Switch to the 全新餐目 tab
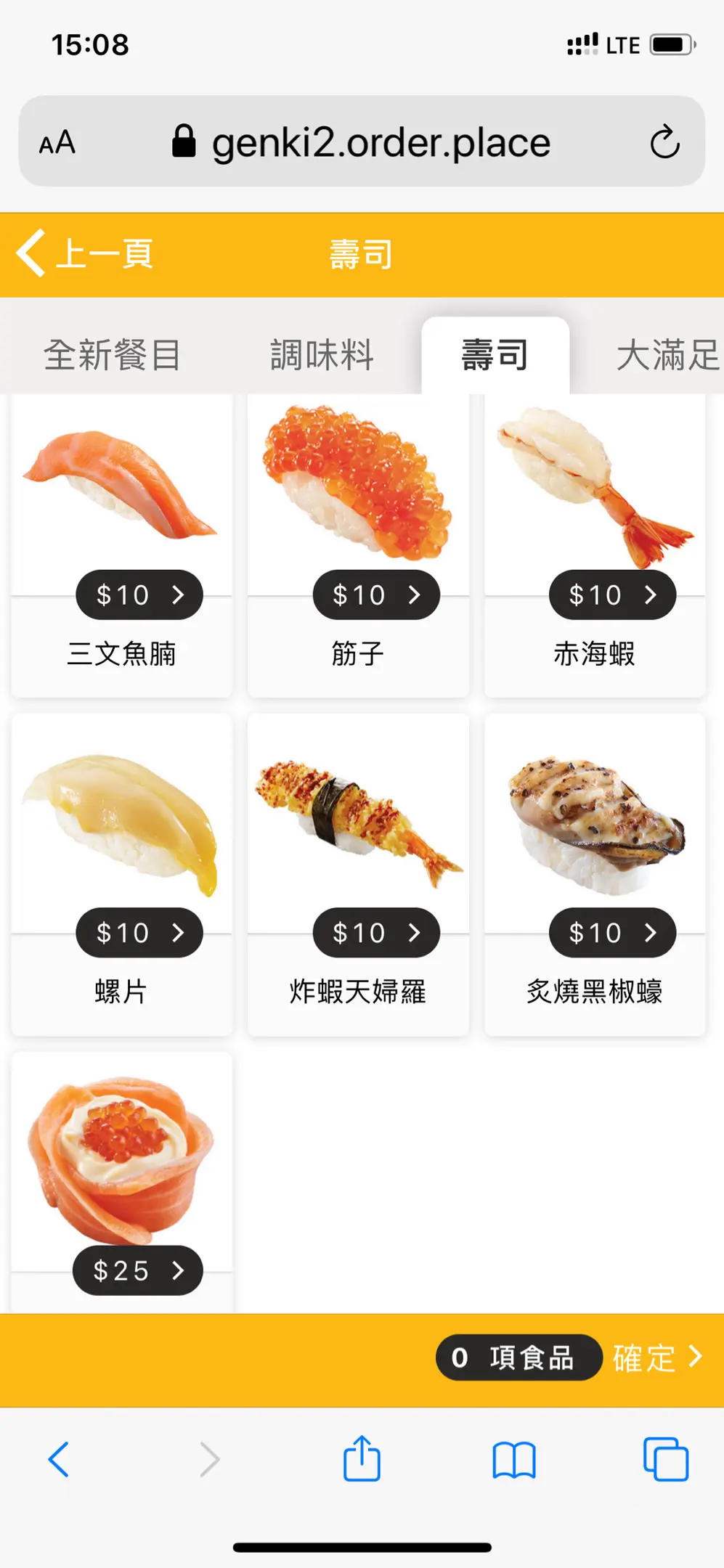The width and height of the screenshot is (724, 1568). pos(112,356)
